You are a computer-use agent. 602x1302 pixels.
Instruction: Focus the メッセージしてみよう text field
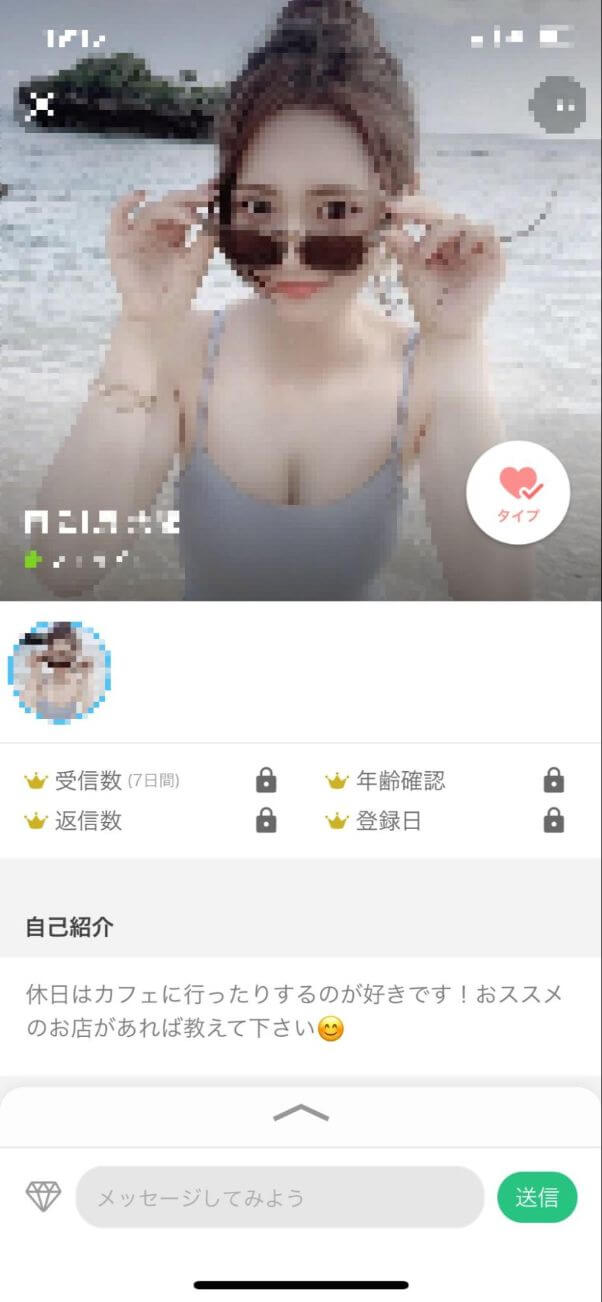(280, 1197)
